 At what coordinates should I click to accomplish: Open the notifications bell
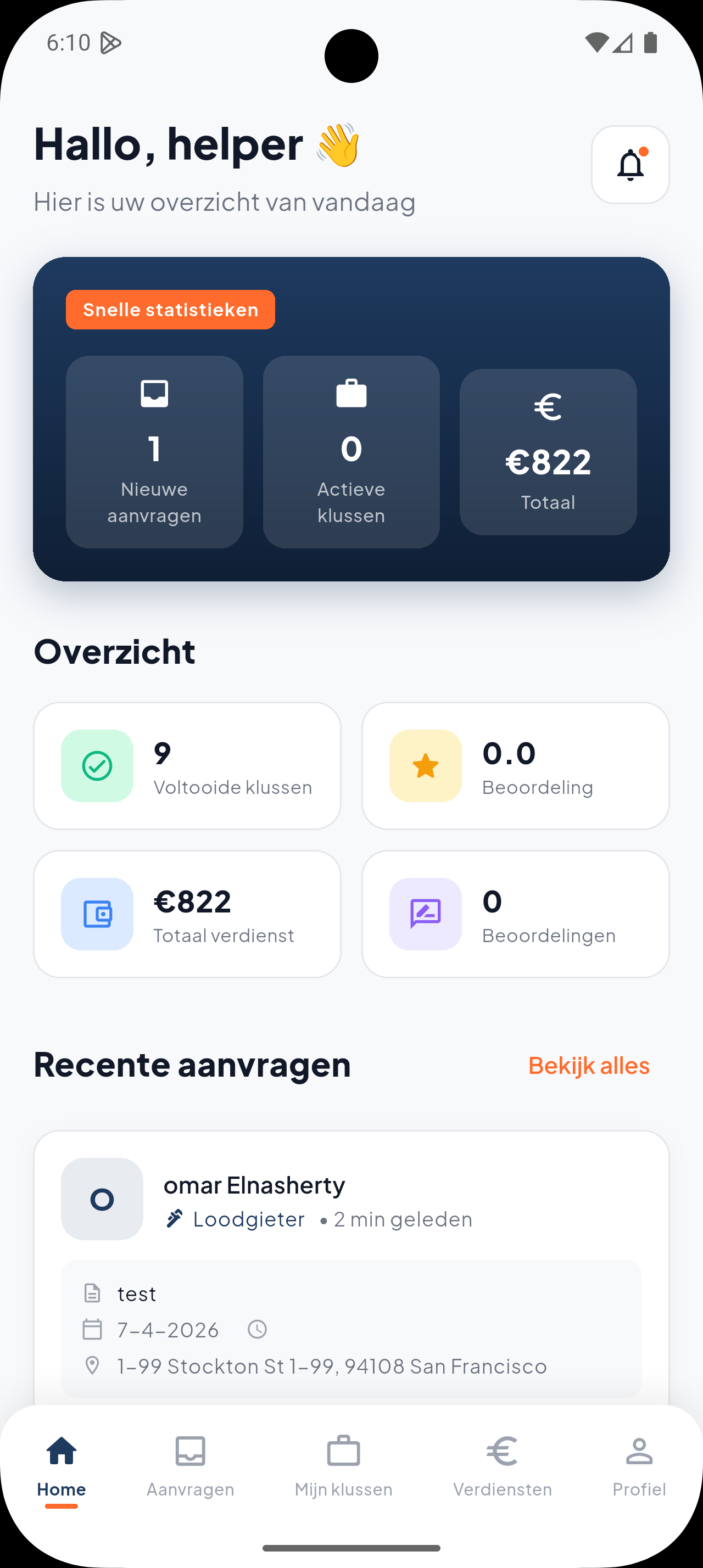pos(630,165)
